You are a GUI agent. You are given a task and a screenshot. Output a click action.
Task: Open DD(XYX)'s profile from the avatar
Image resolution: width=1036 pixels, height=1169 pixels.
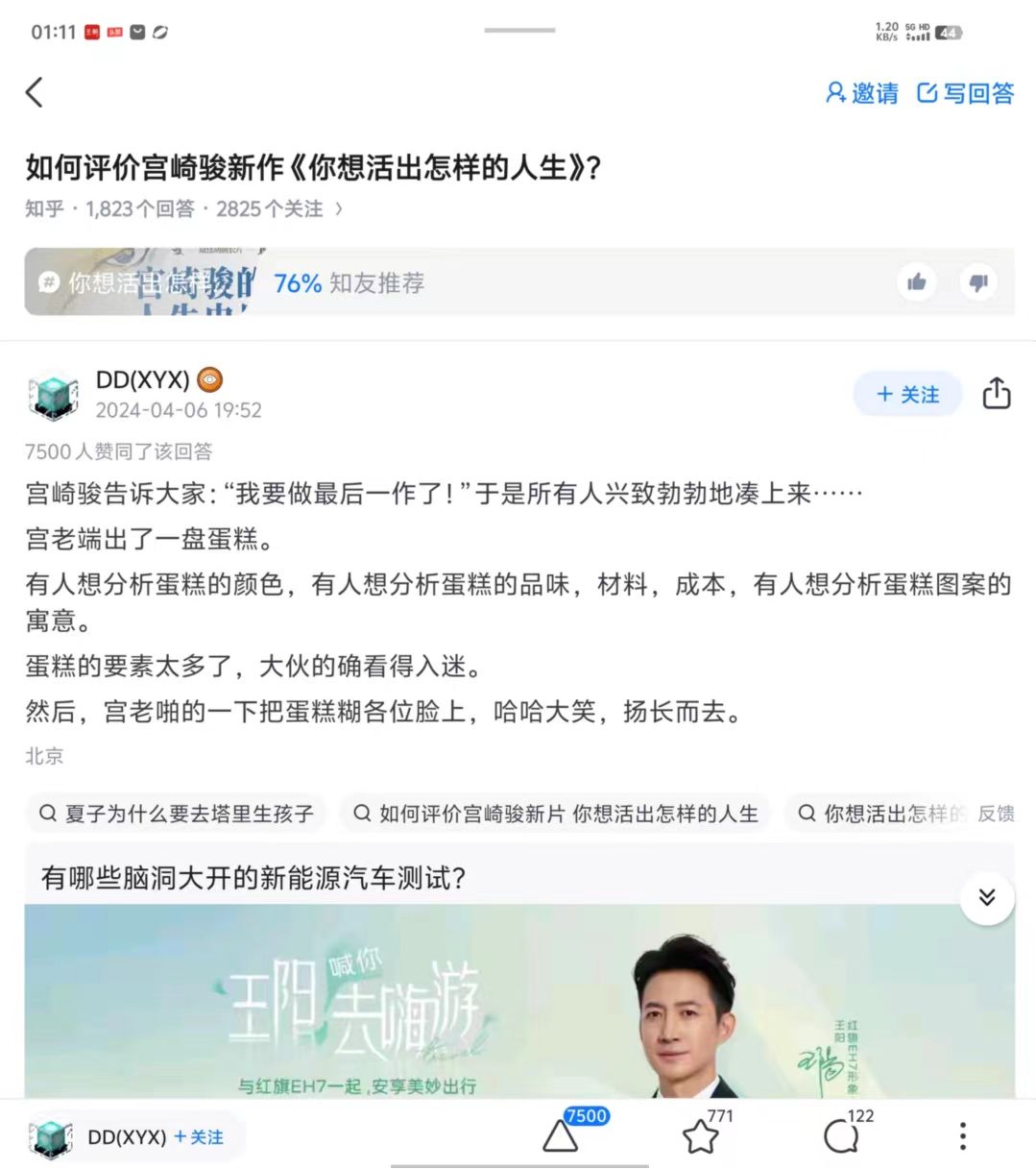[53, 396]
